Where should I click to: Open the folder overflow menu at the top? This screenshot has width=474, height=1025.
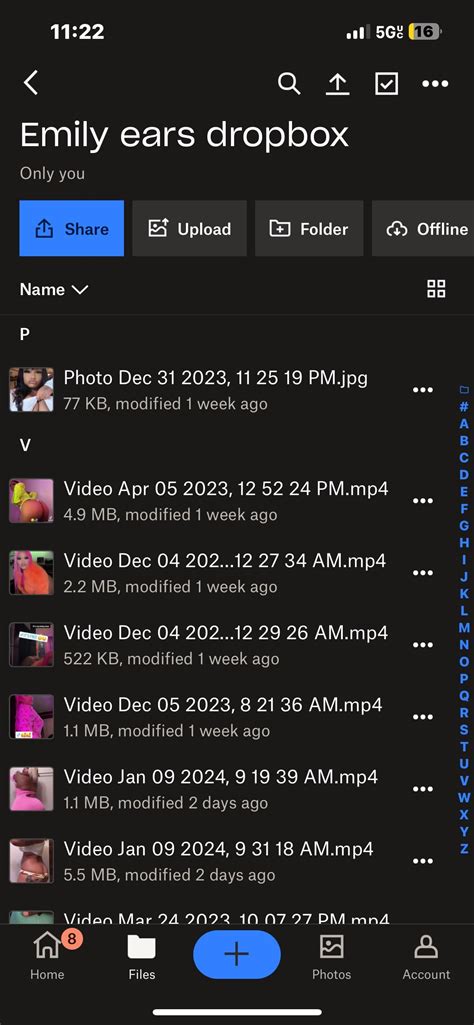point(435,84)
